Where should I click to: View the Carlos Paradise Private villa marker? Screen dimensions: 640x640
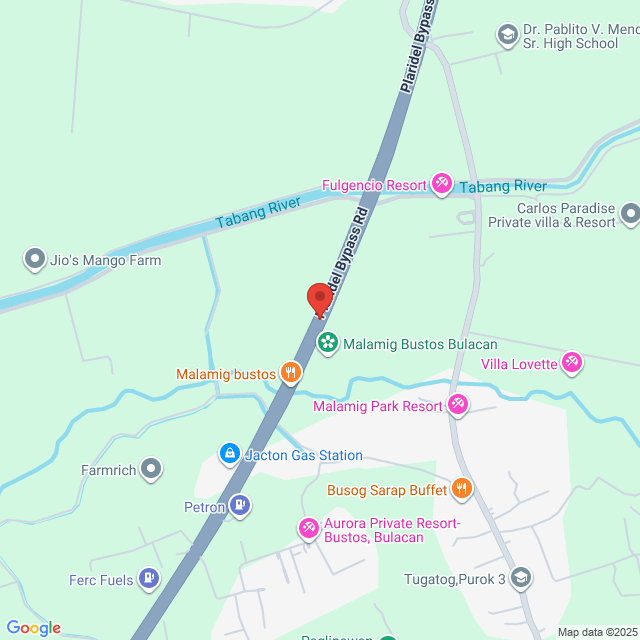click(x=630, y=213)
